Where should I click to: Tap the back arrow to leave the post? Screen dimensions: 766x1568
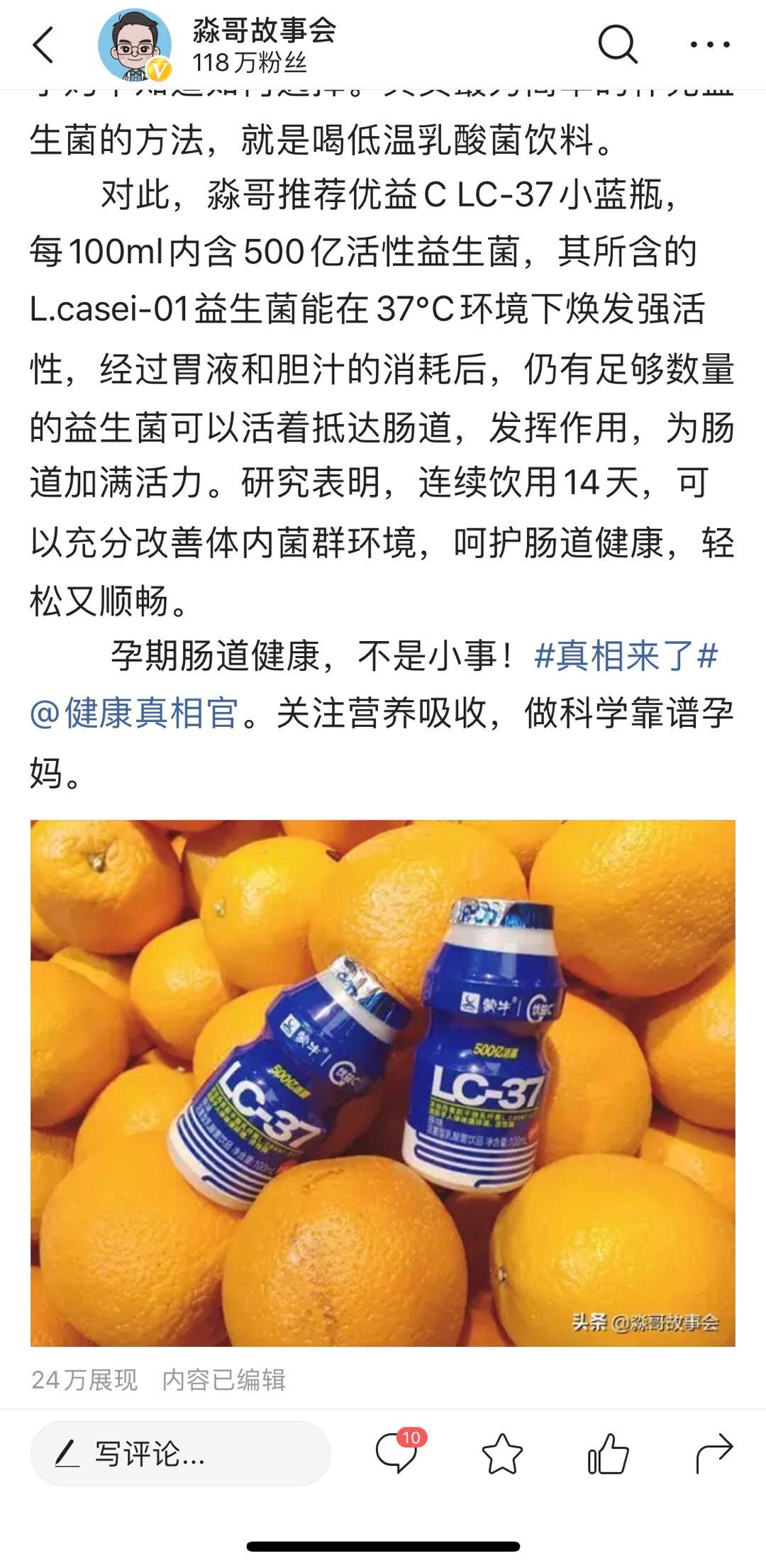click(x=43, y=44)
